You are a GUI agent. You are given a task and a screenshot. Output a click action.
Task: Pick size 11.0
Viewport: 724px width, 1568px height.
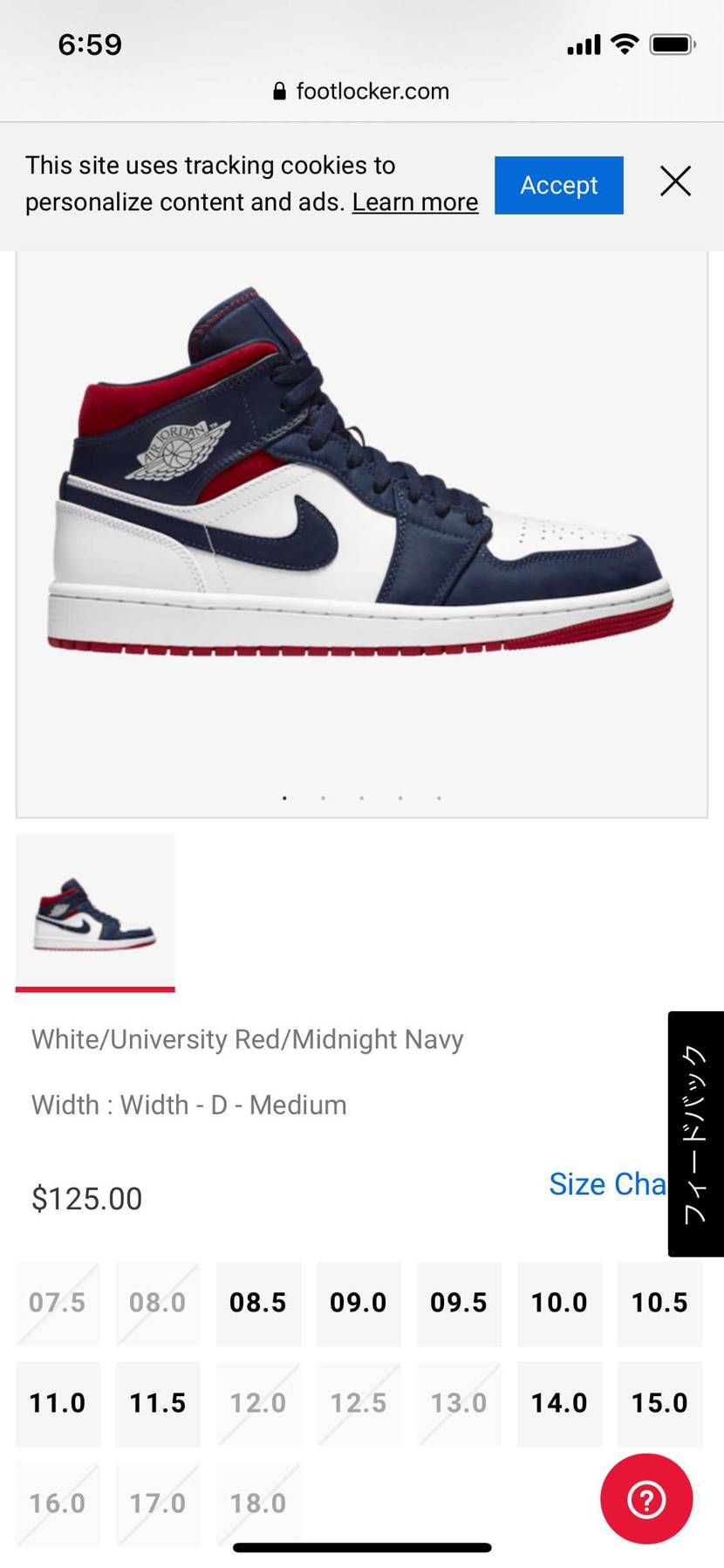58,1403
